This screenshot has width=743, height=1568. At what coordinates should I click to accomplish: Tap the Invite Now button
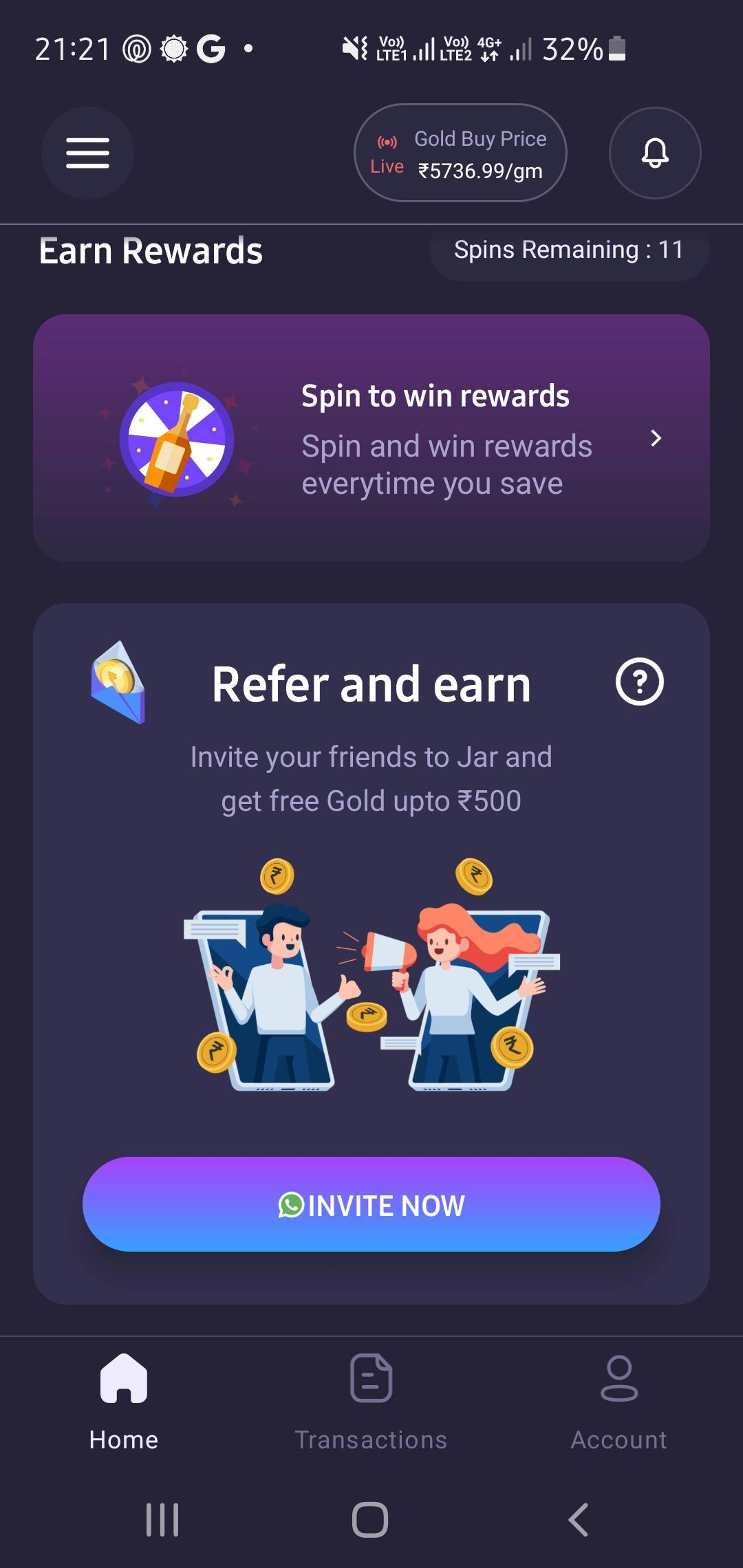(371, 1204)
